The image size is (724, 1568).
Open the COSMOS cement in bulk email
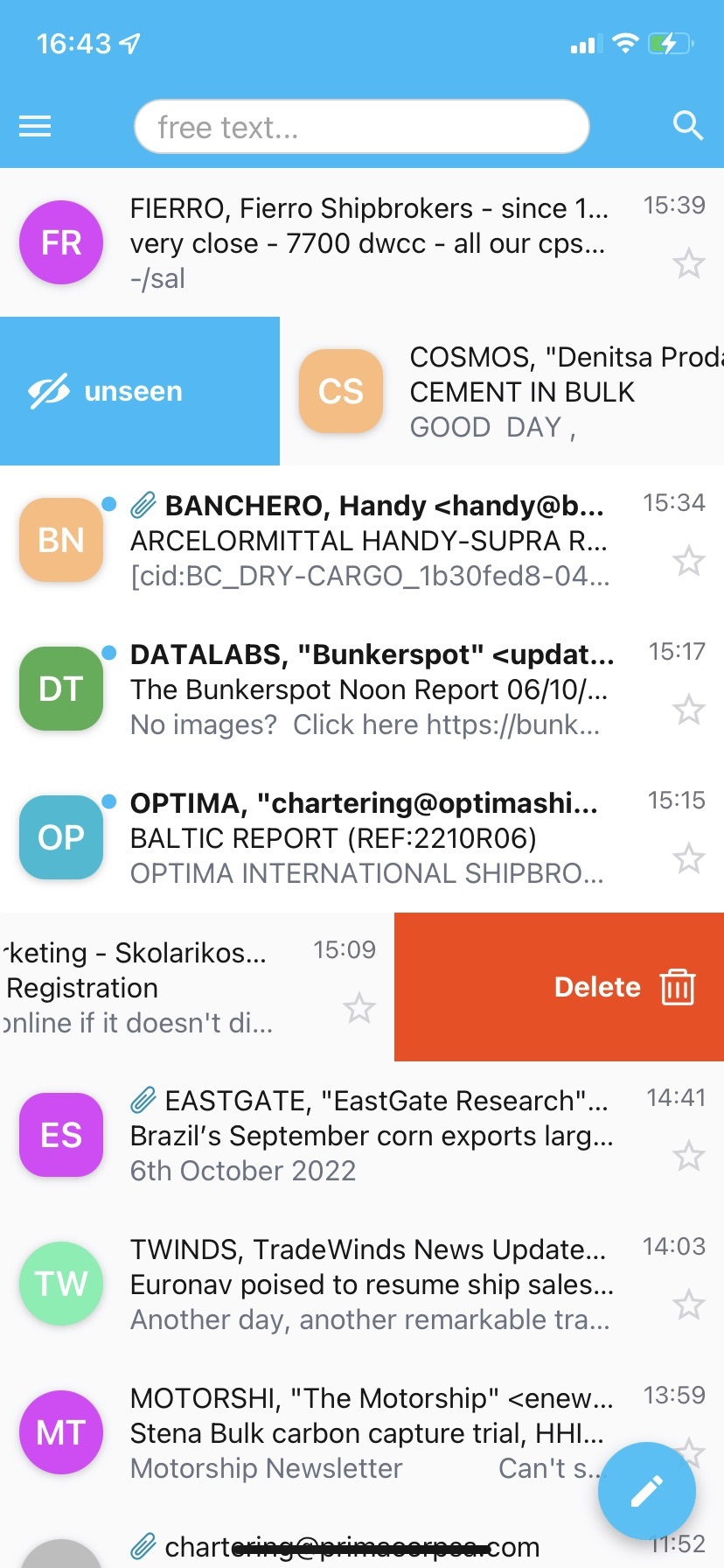click(525, 391)
